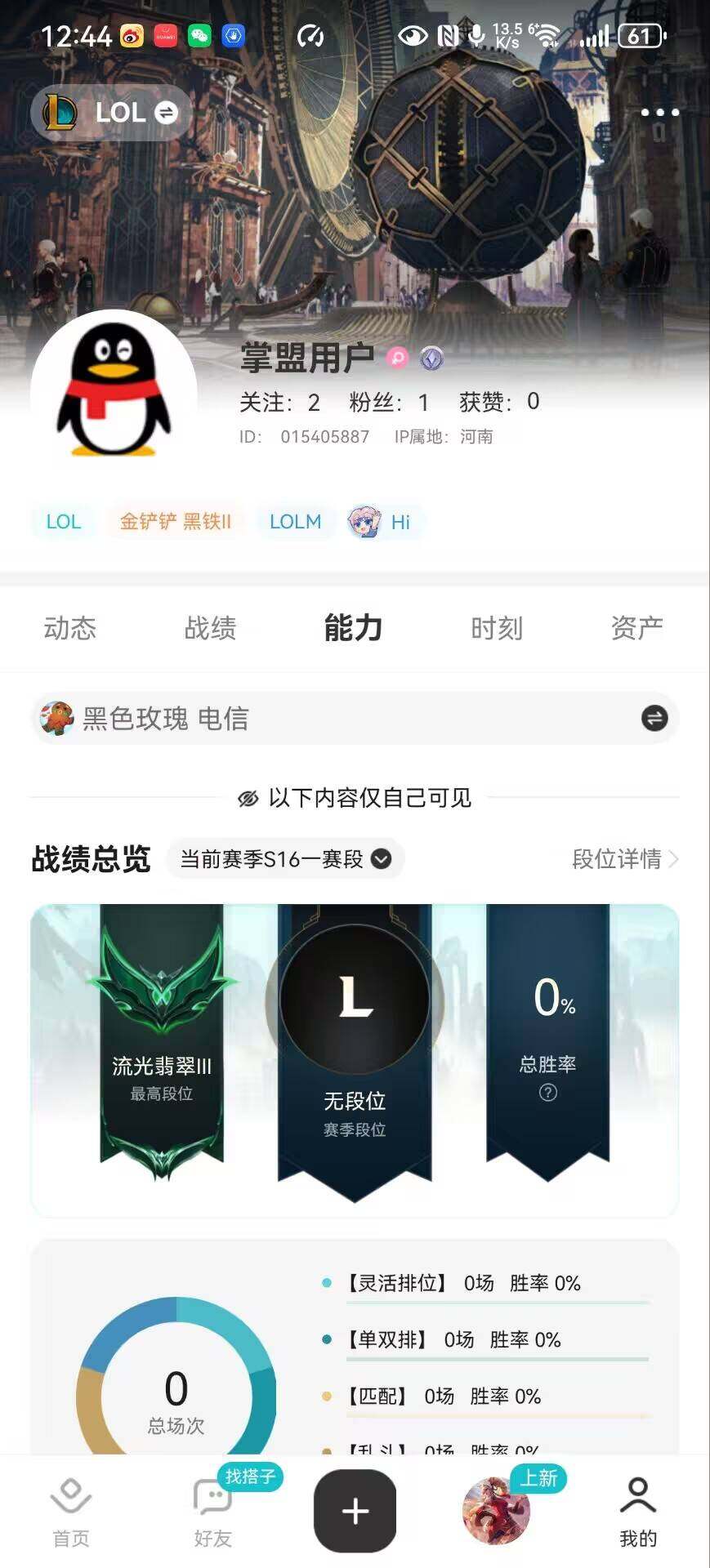Go to the 首页 home tab

point(71,1512)
